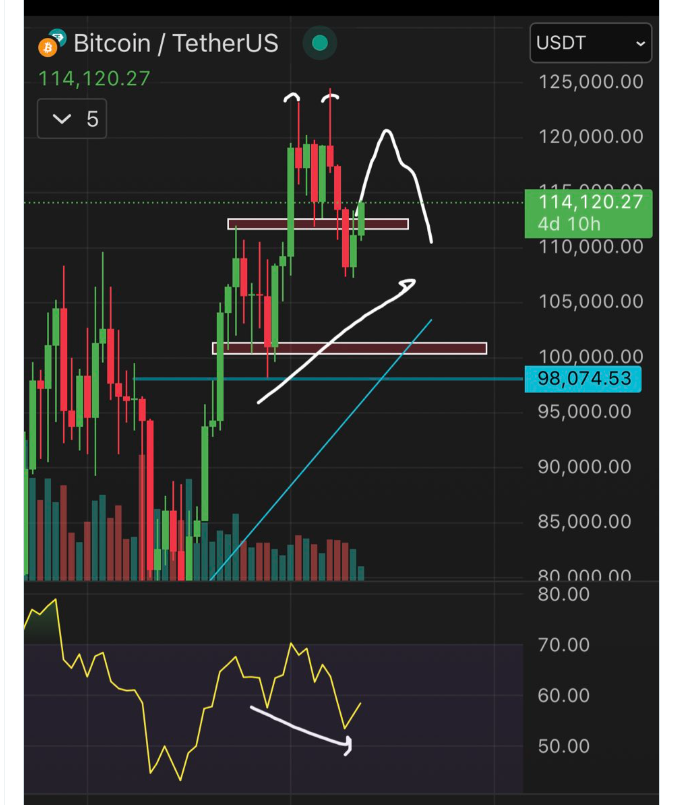Open the Bitcoin / TetherUS symbol title
Image resolution: width=675 pixels, height=805 pixels.
tap(175, 44)
